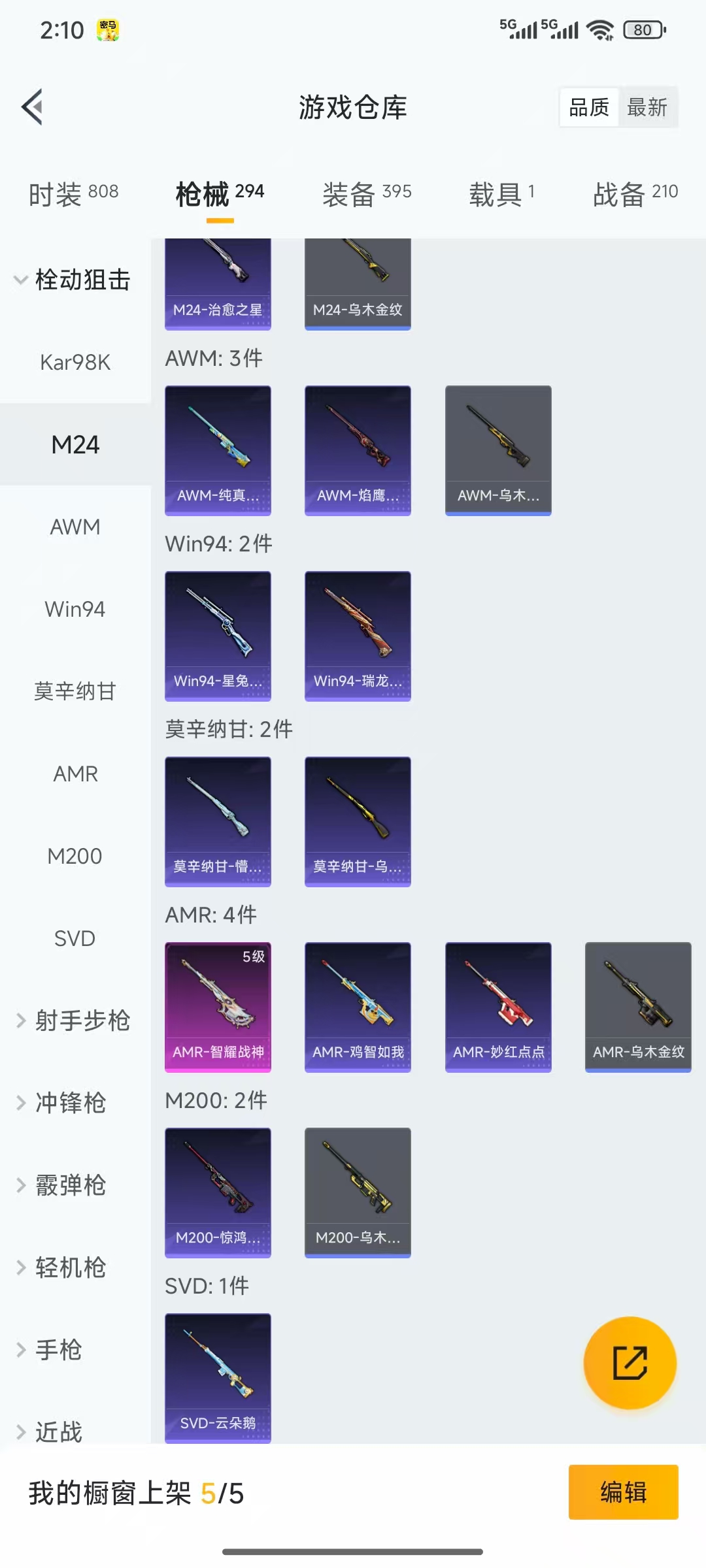The image size is (706, 1568).
Task: Open the 装备 tab
Action: (367, 193)
